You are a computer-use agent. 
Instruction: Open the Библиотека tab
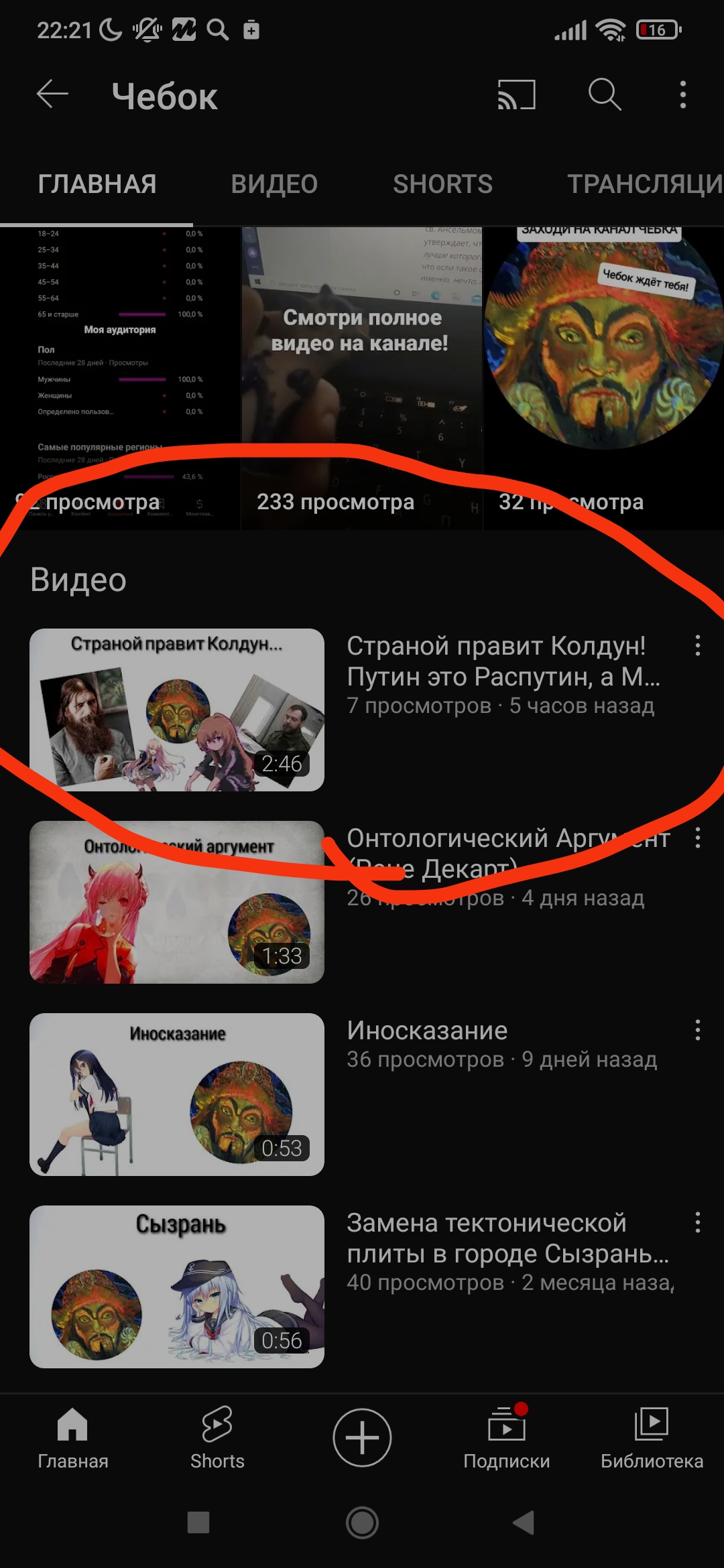coord(652,1438)
